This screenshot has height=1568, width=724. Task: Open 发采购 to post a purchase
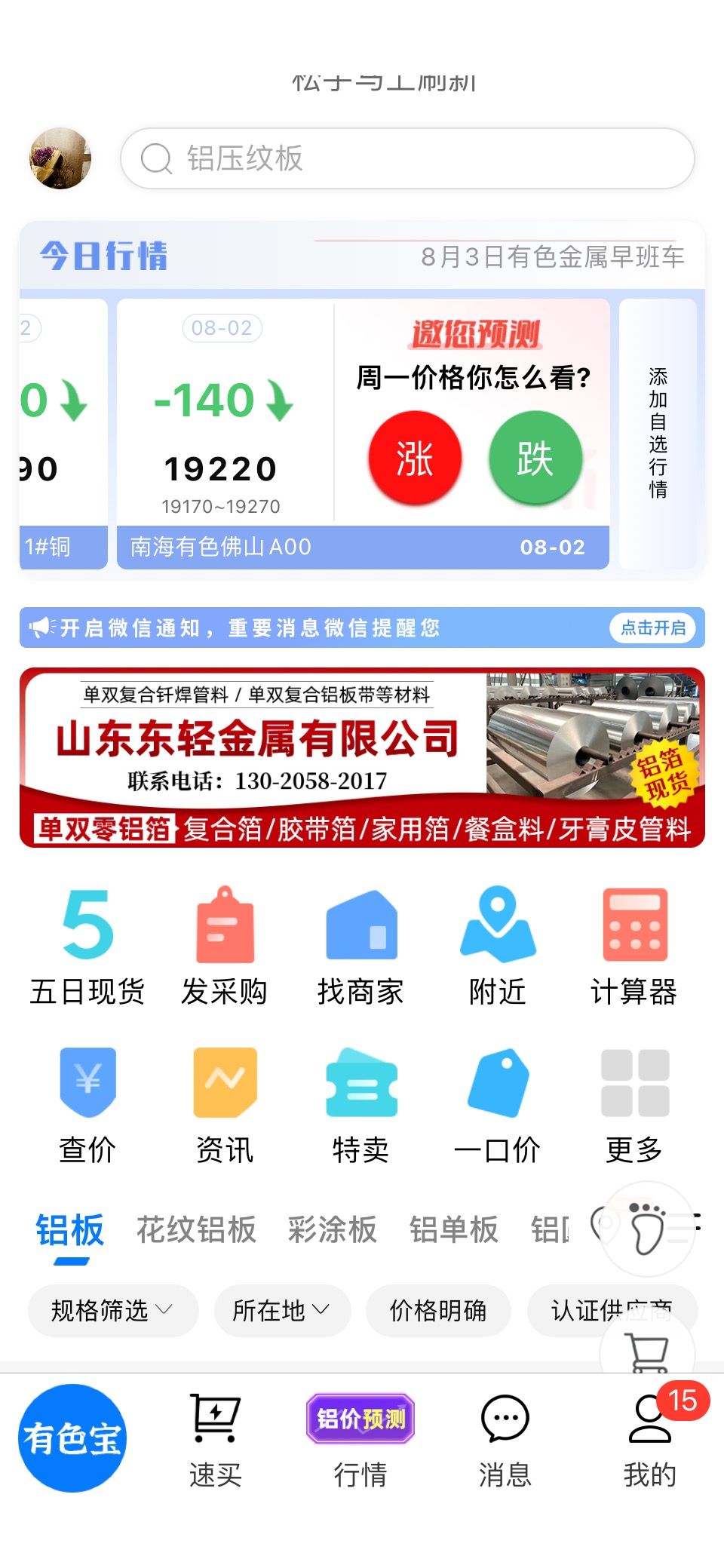[224, 947]
